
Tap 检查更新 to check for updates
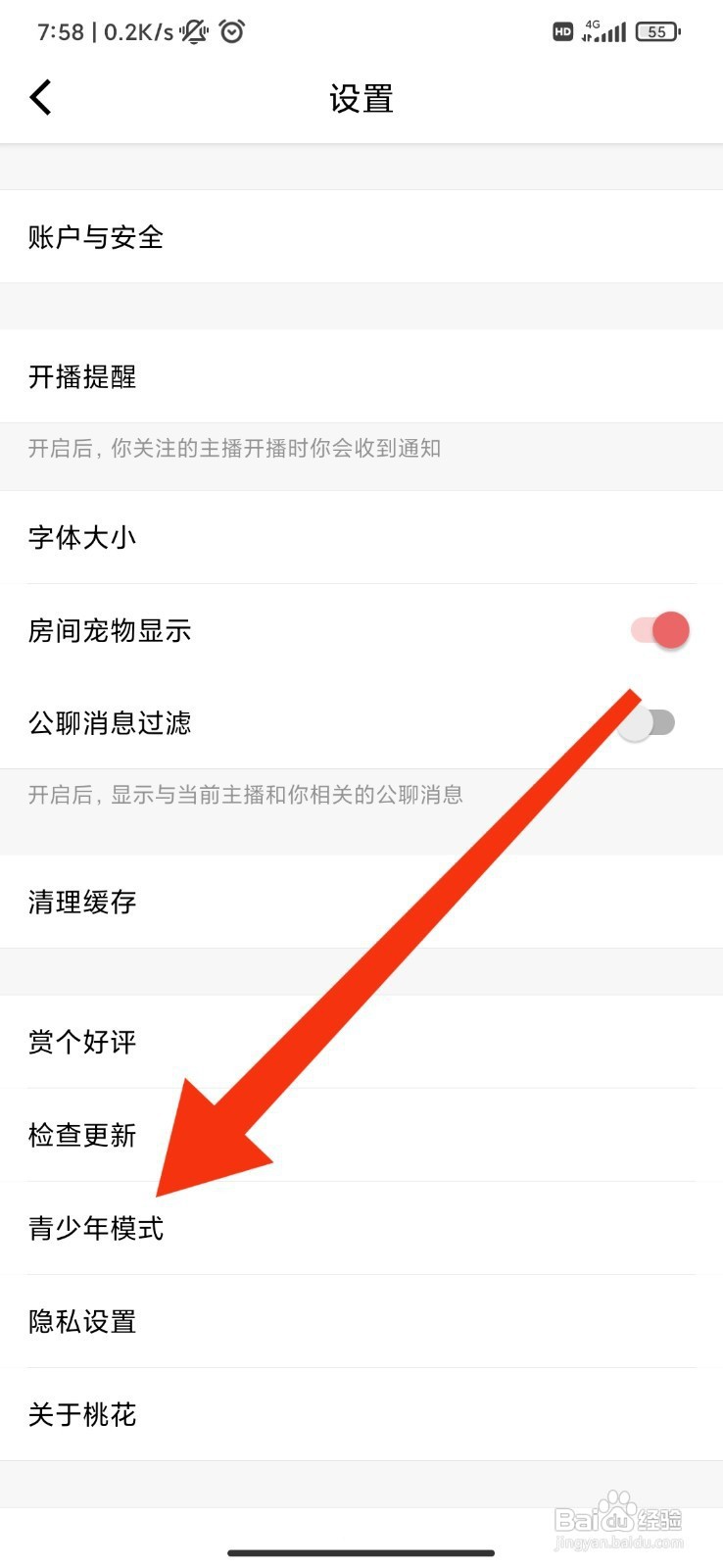pyautogui.click(x=82, y=1135)
